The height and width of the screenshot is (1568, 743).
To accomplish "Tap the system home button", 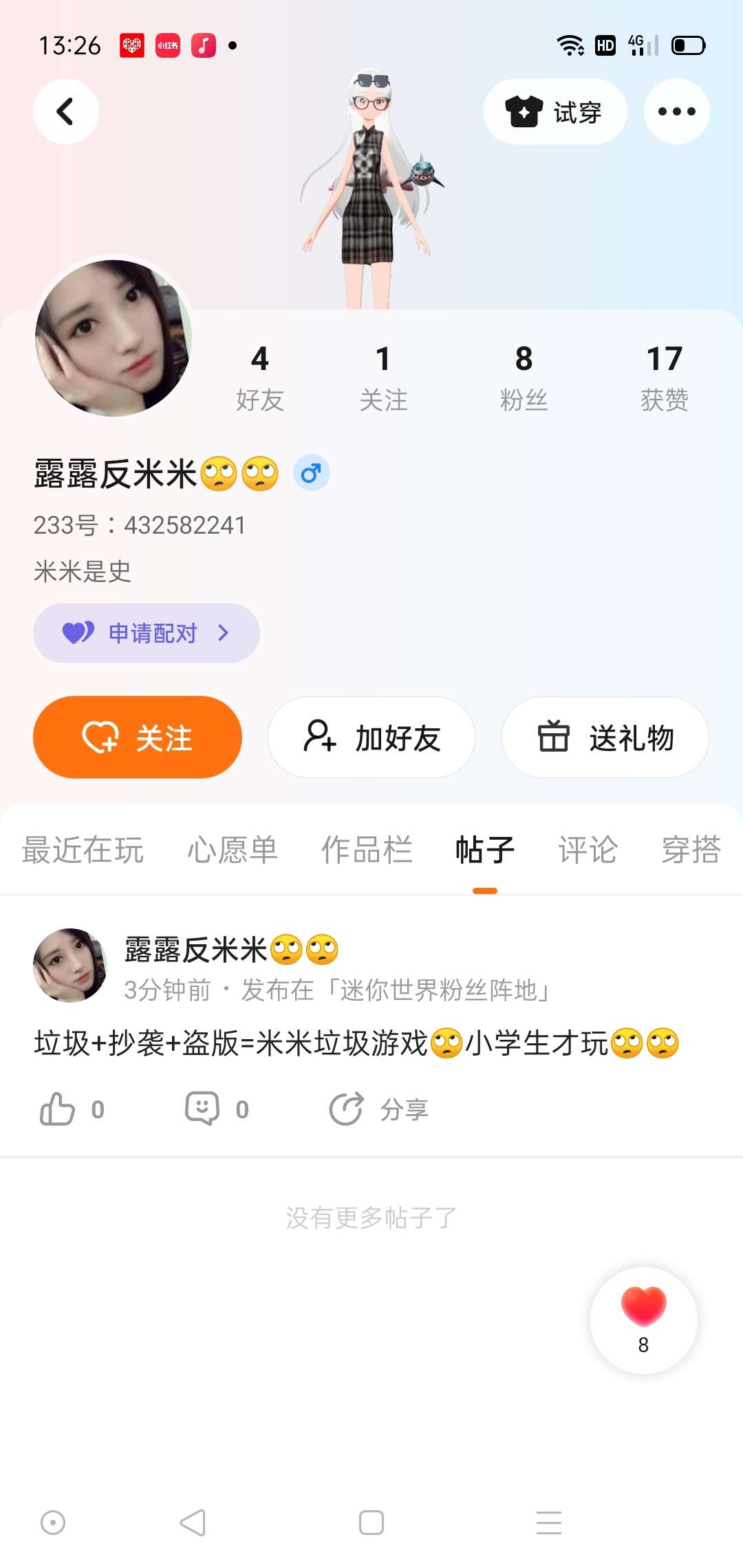I will click(371, 1523).
